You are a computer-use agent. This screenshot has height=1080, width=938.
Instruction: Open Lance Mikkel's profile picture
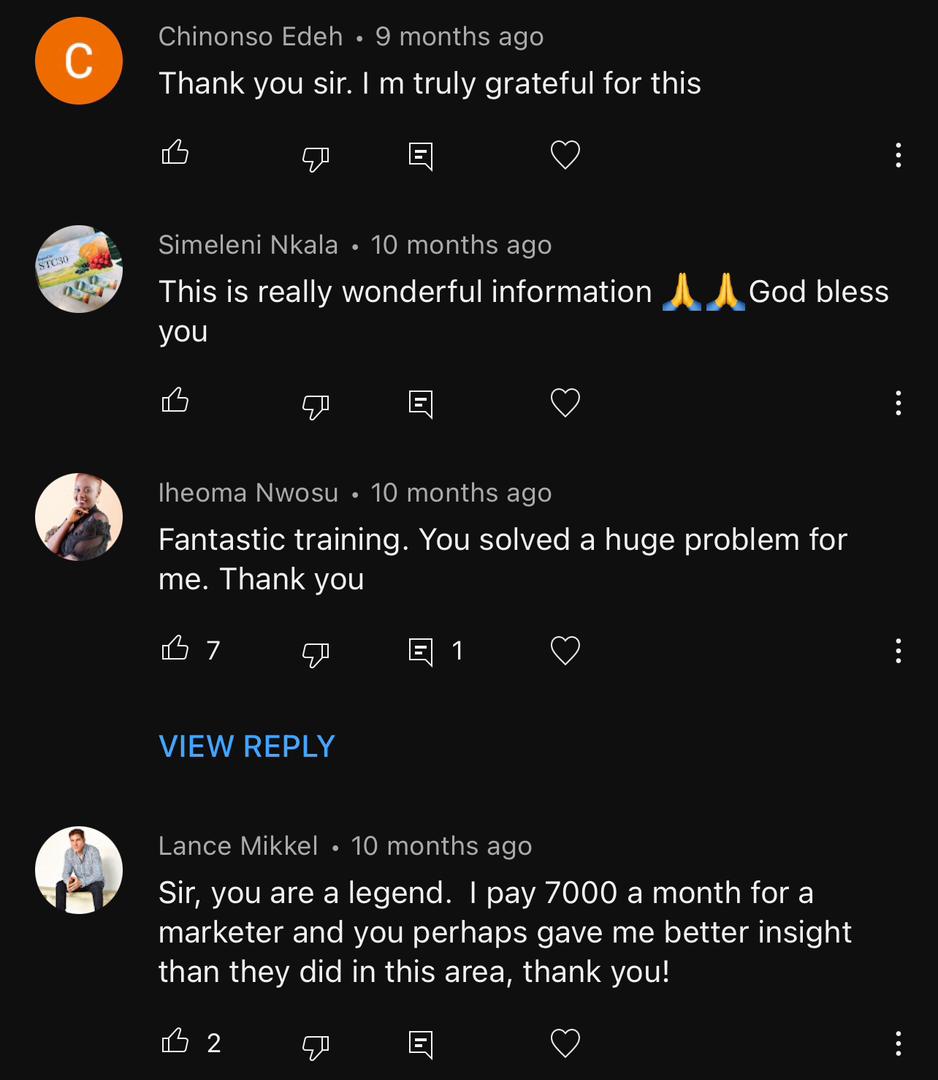(x=79, y=870)
